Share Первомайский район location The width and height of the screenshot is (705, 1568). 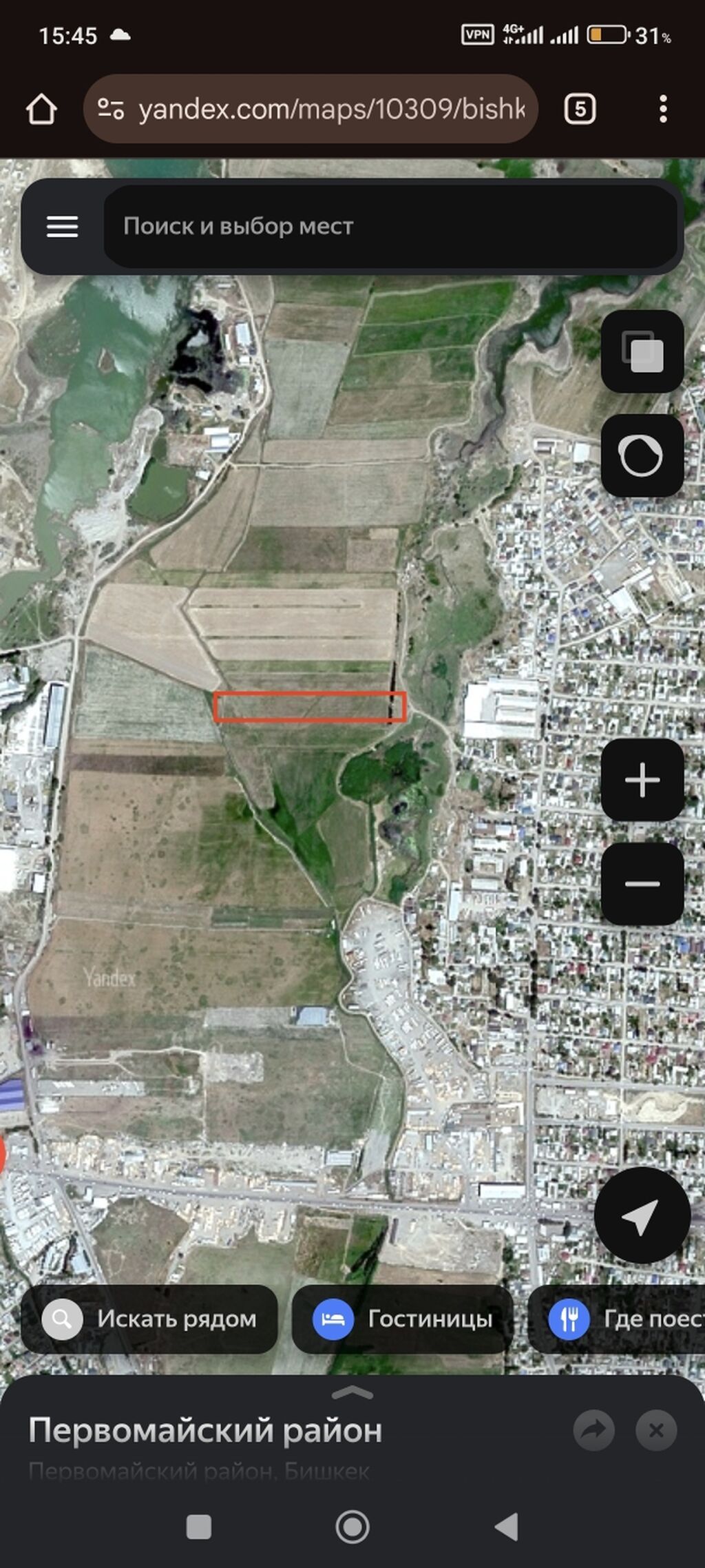click(593, 1430)
